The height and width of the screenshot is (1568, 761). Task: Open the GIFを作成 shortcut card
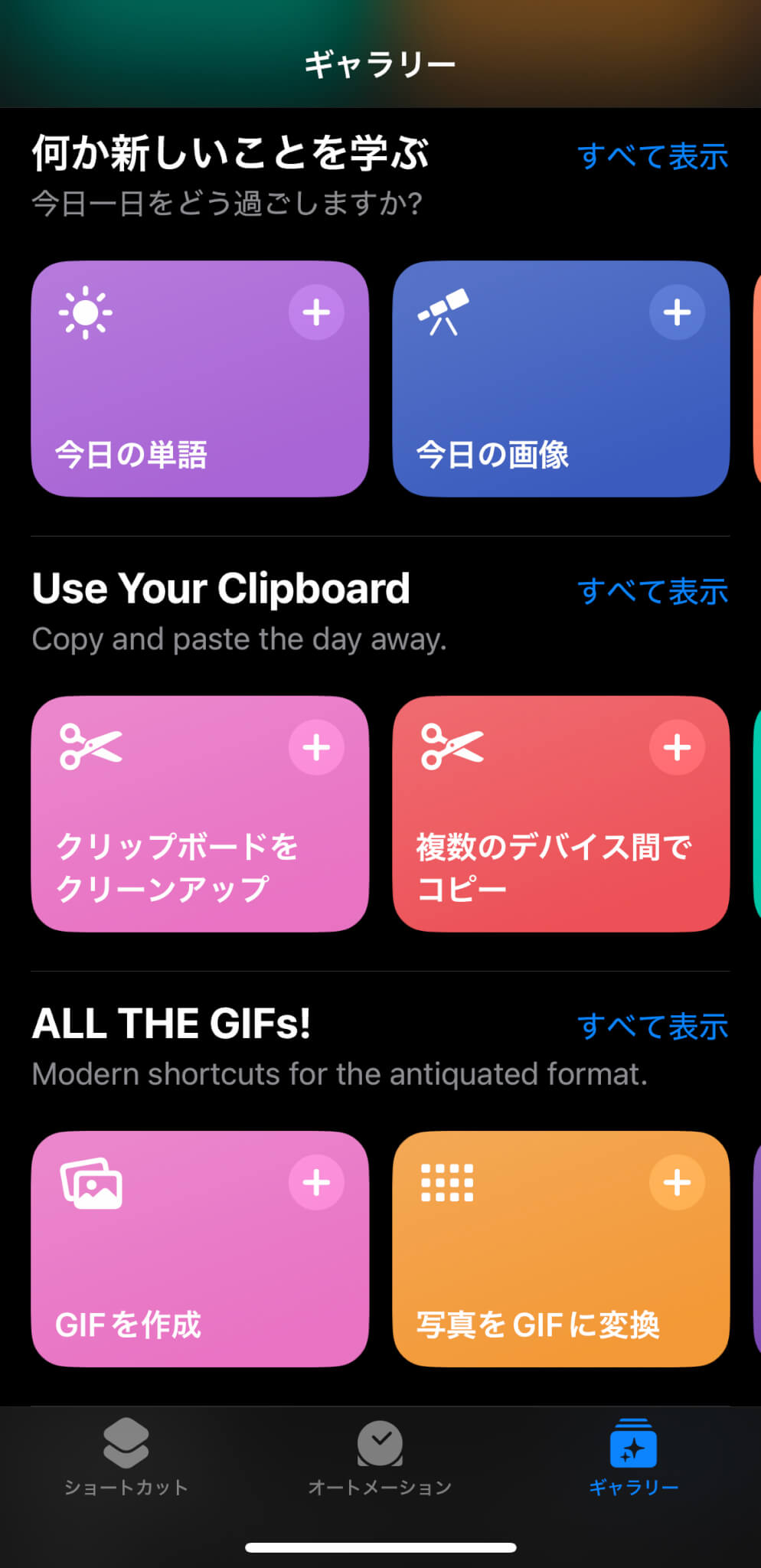[x=200, y=1249]
